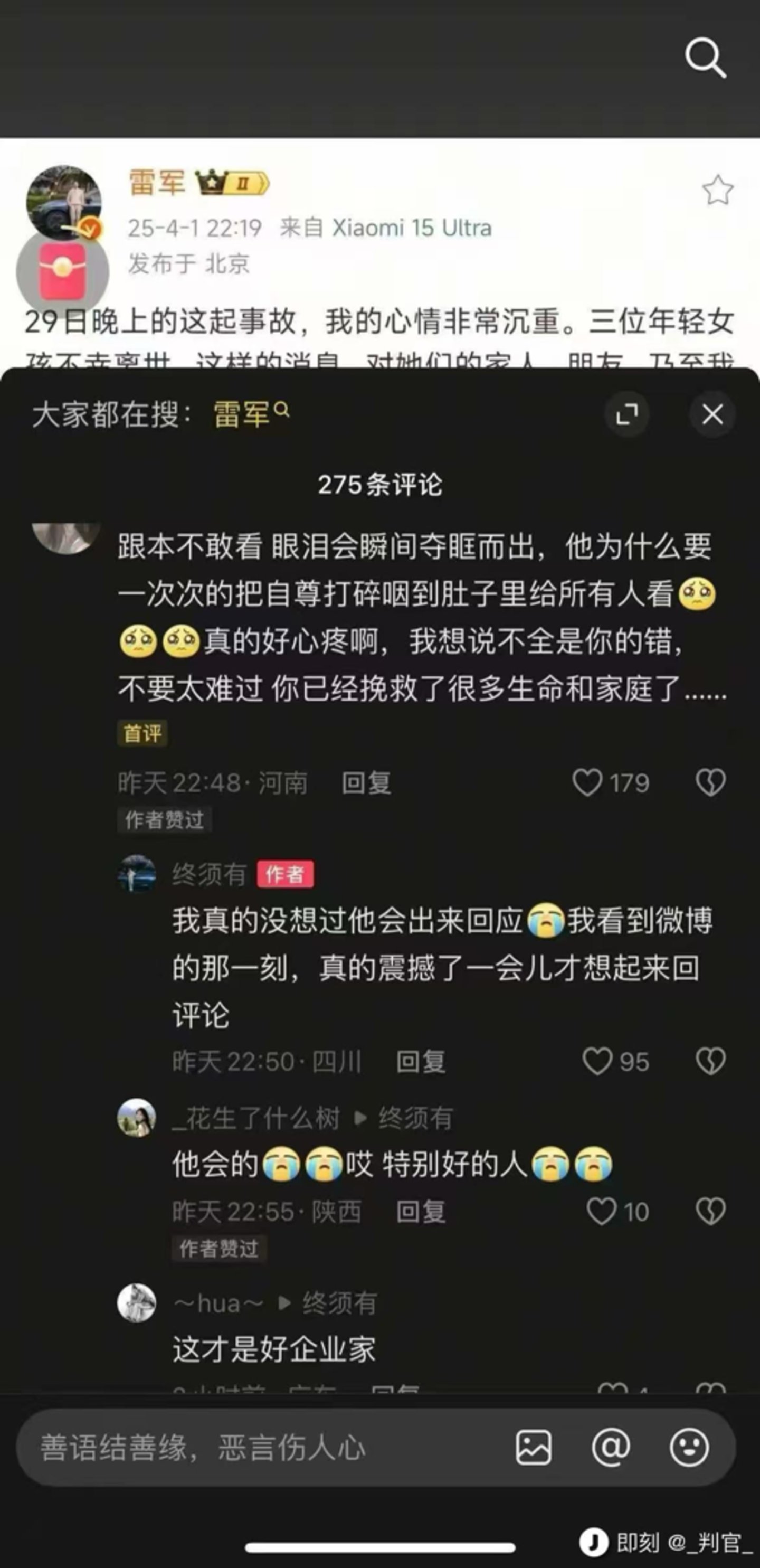This screenshot has height=1568, width=760.
Task: Like _花生了什么树's reply
Action: click(601, 1211)
